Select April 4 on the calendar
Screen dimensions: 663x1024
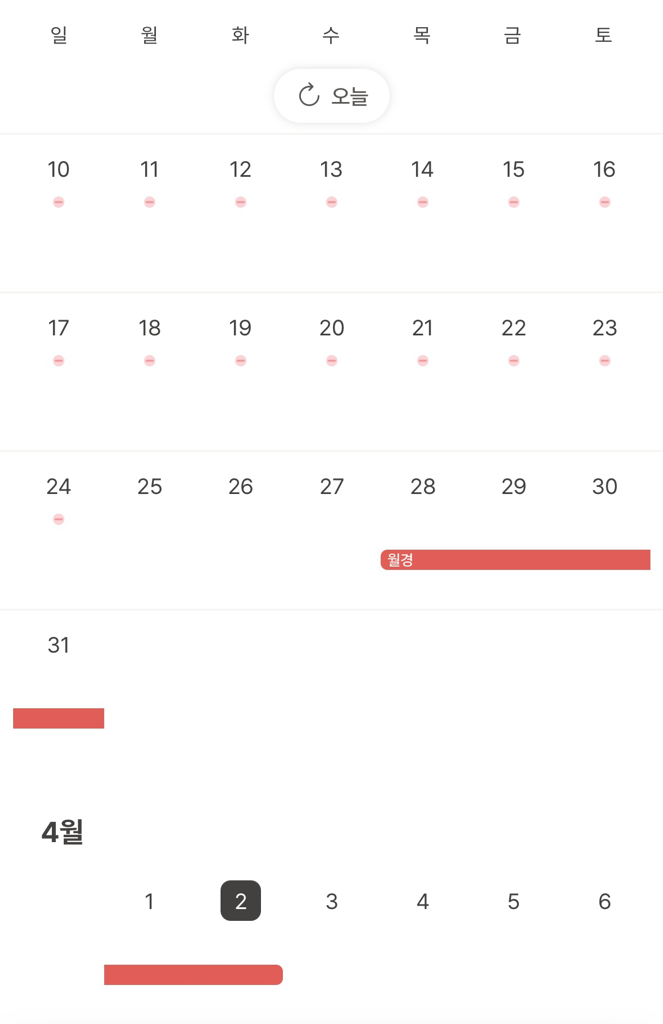[422, 902]
